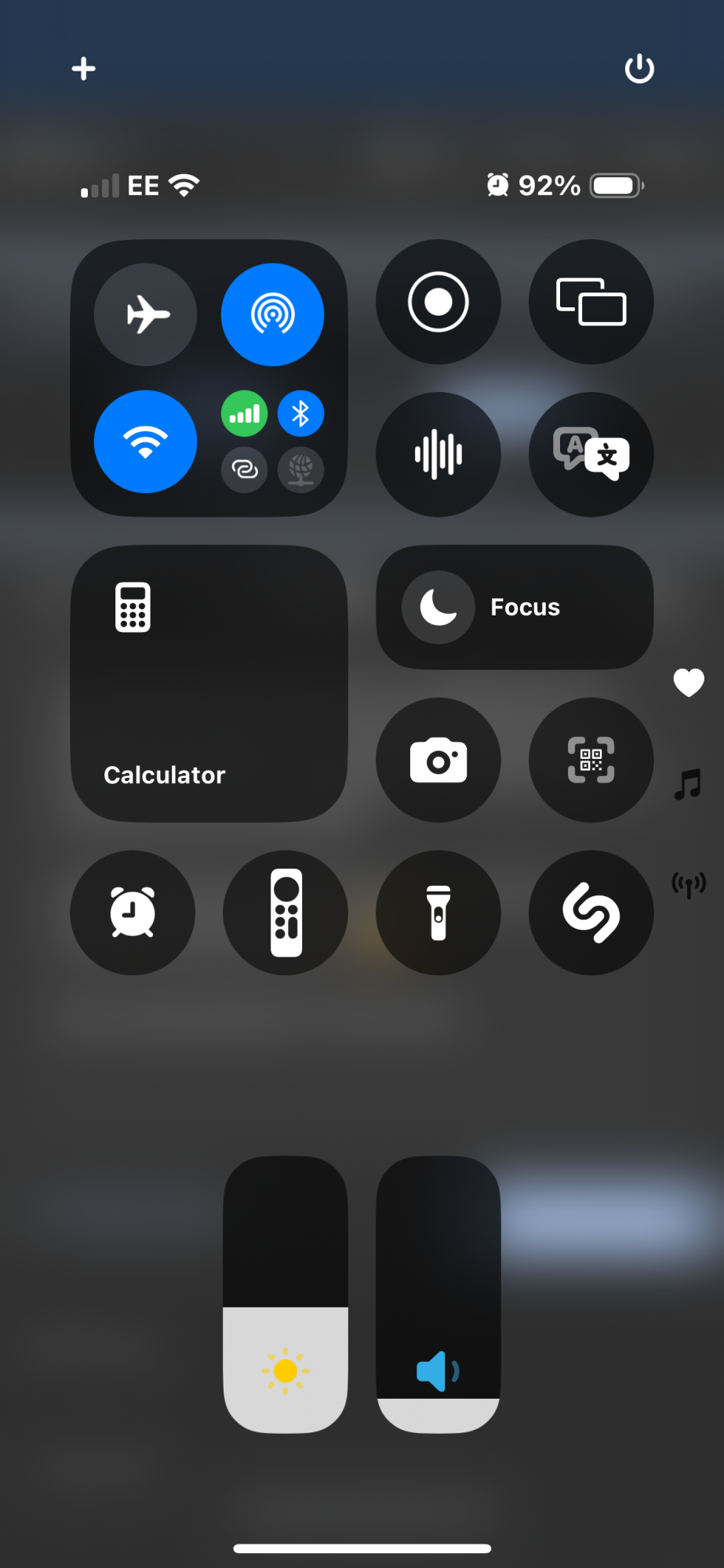Enable Airplane Mode
Image resolution: width=724 pixels, height=1568 pixels.
click(x=146, y=314)
